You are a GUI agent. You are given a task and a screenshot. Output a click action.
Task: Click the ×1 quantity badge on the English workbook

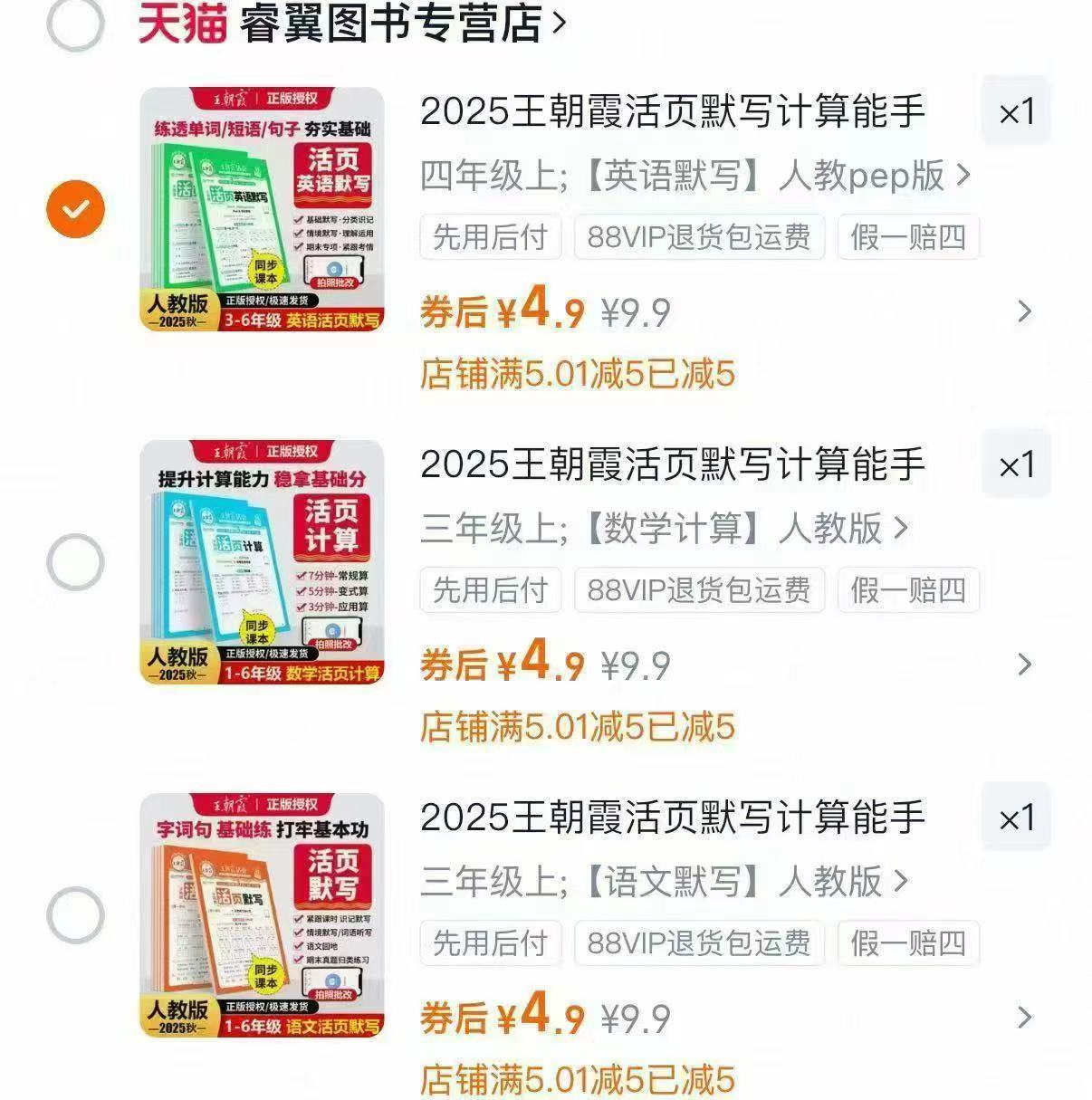(1015, 111)
